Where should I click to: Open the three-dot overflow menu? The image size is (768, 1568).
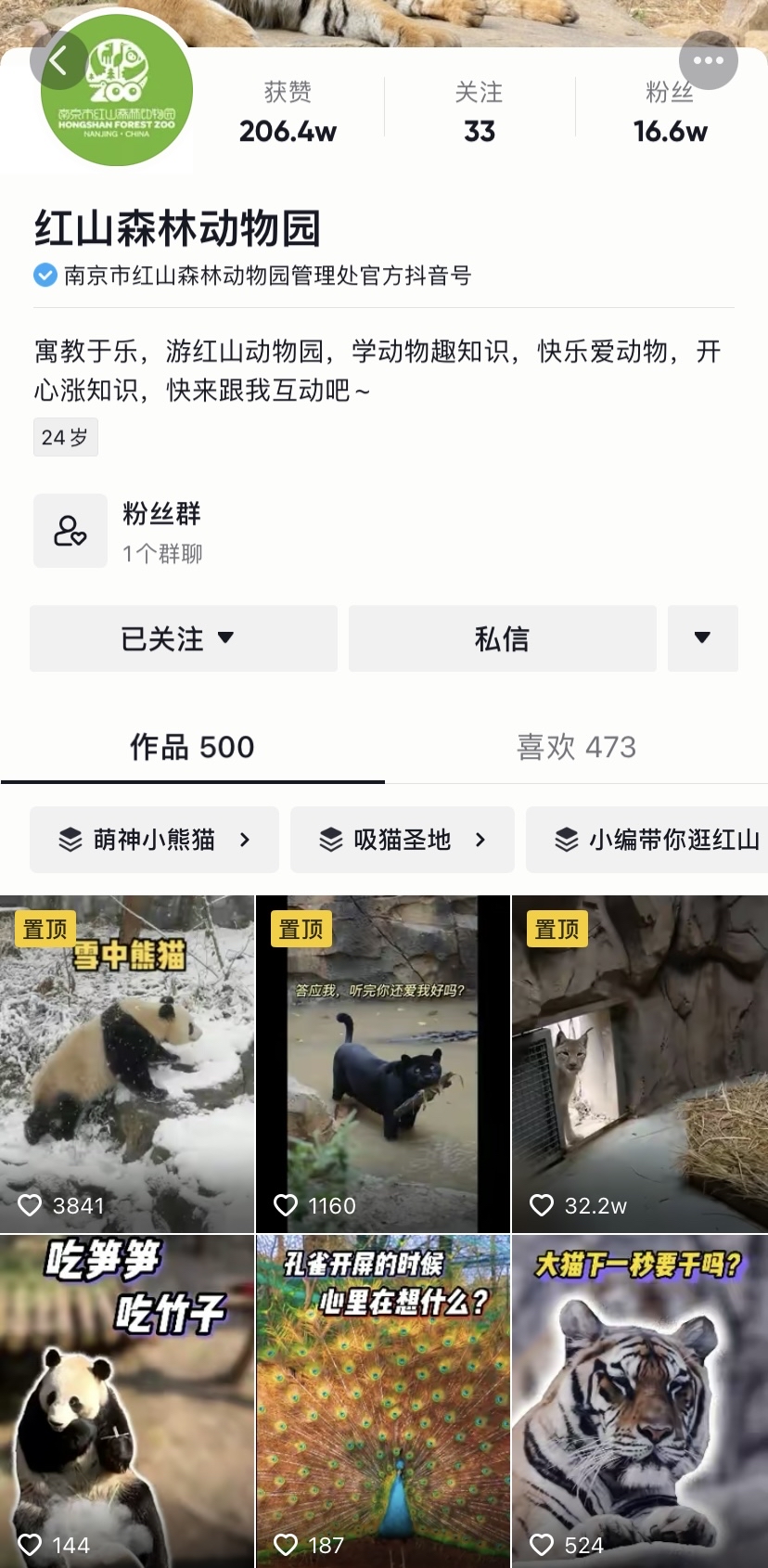coord(708,61)
